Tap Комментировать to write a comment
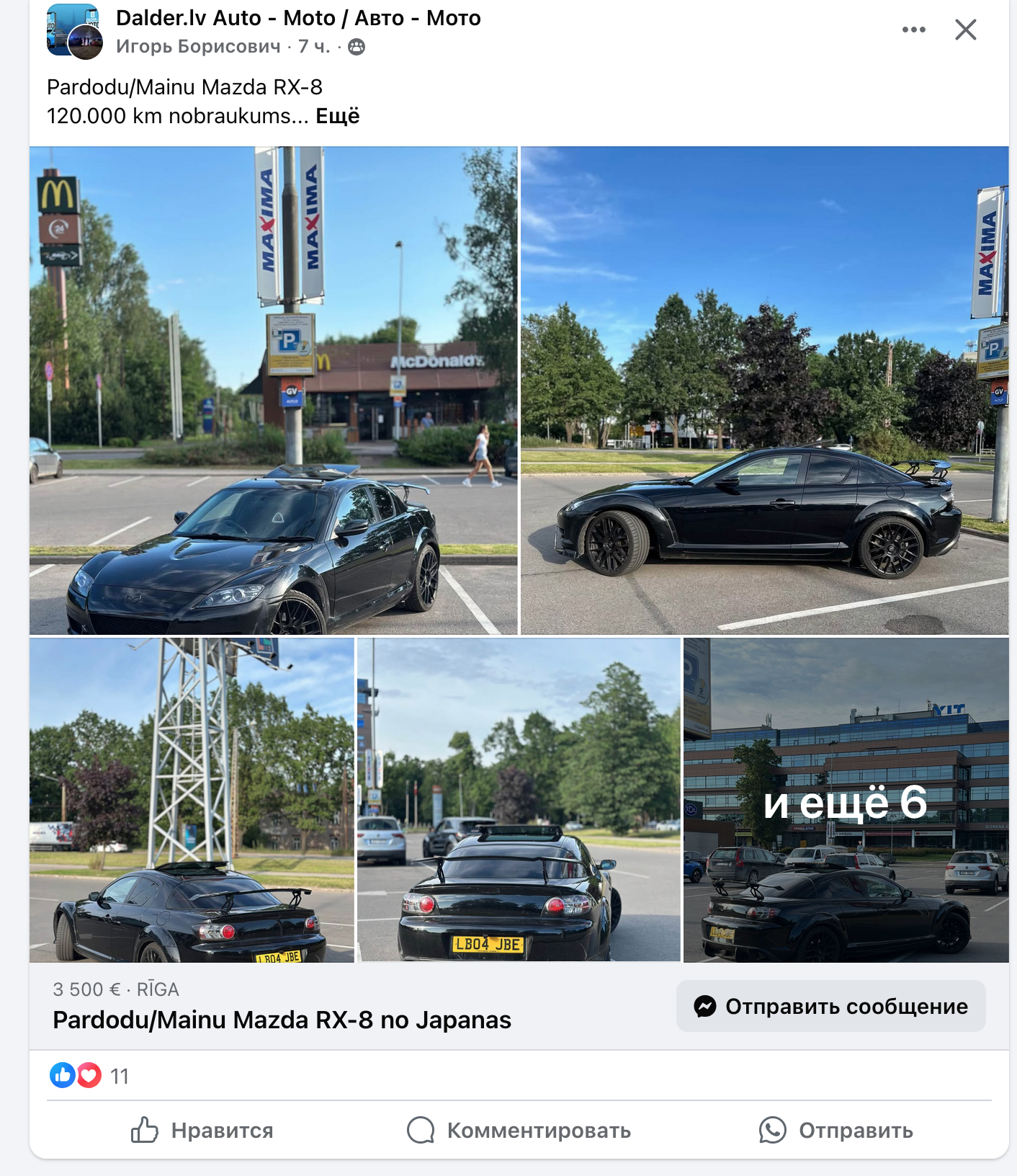The width and height of the screenshot is (1017, 1176). coord(519,1130)
